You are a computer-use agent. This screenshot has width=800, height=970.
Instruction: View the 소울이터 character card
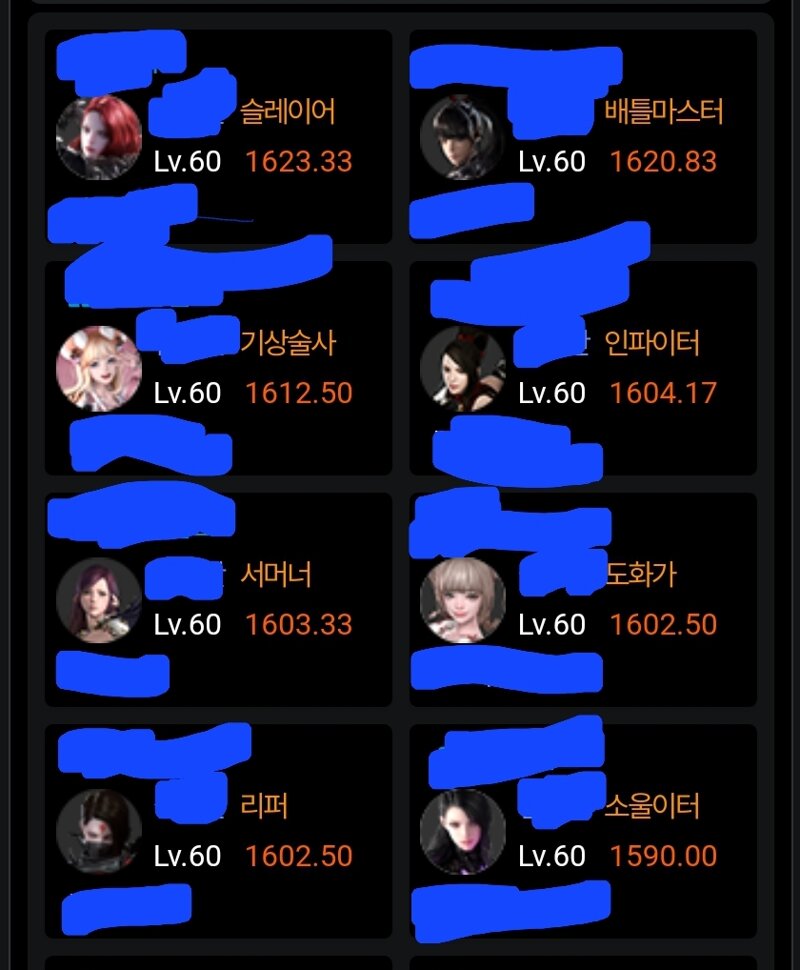point(583,832)
